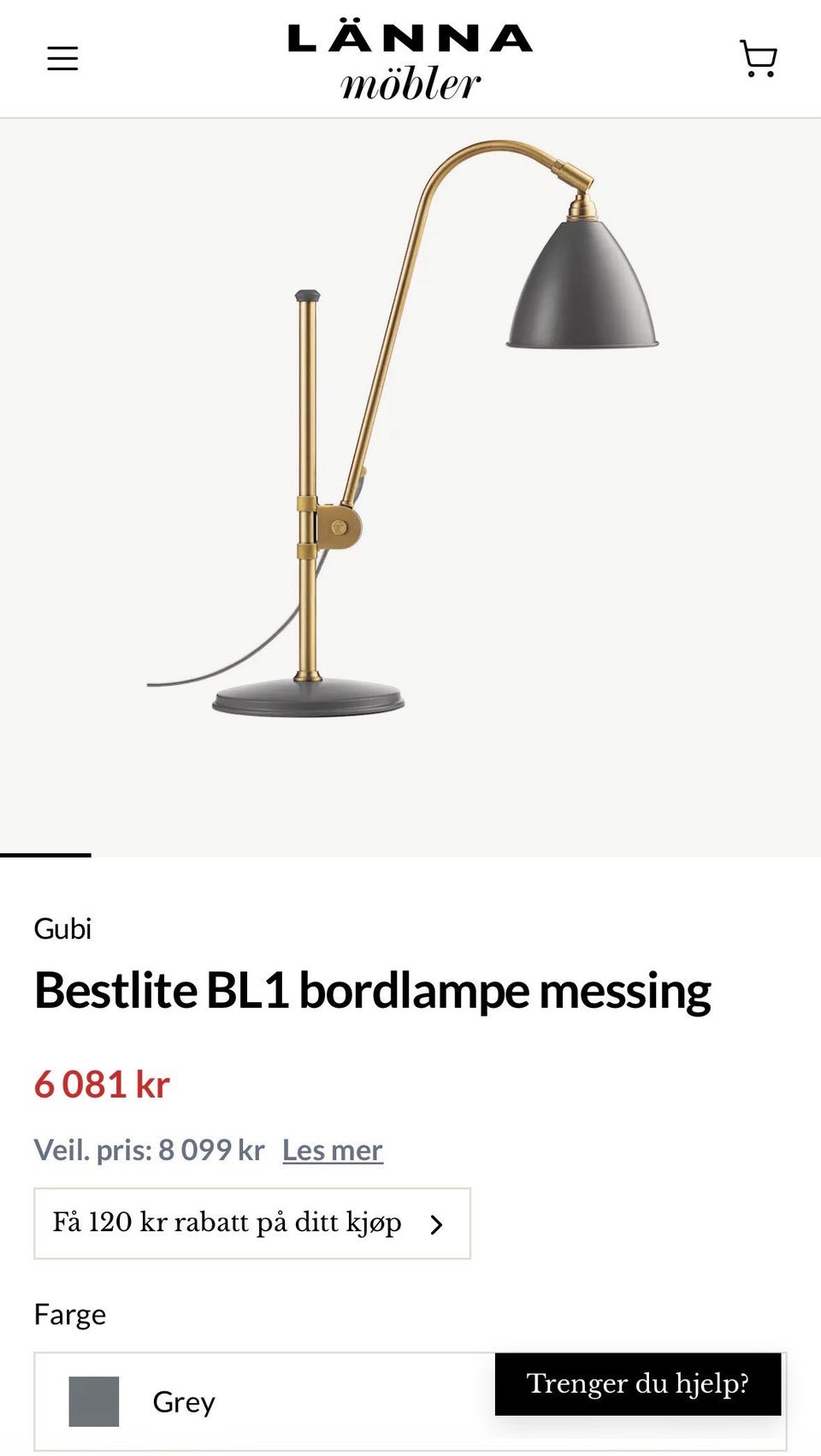
Task: Open the basket icon in the header
Action: pos(759,57)
